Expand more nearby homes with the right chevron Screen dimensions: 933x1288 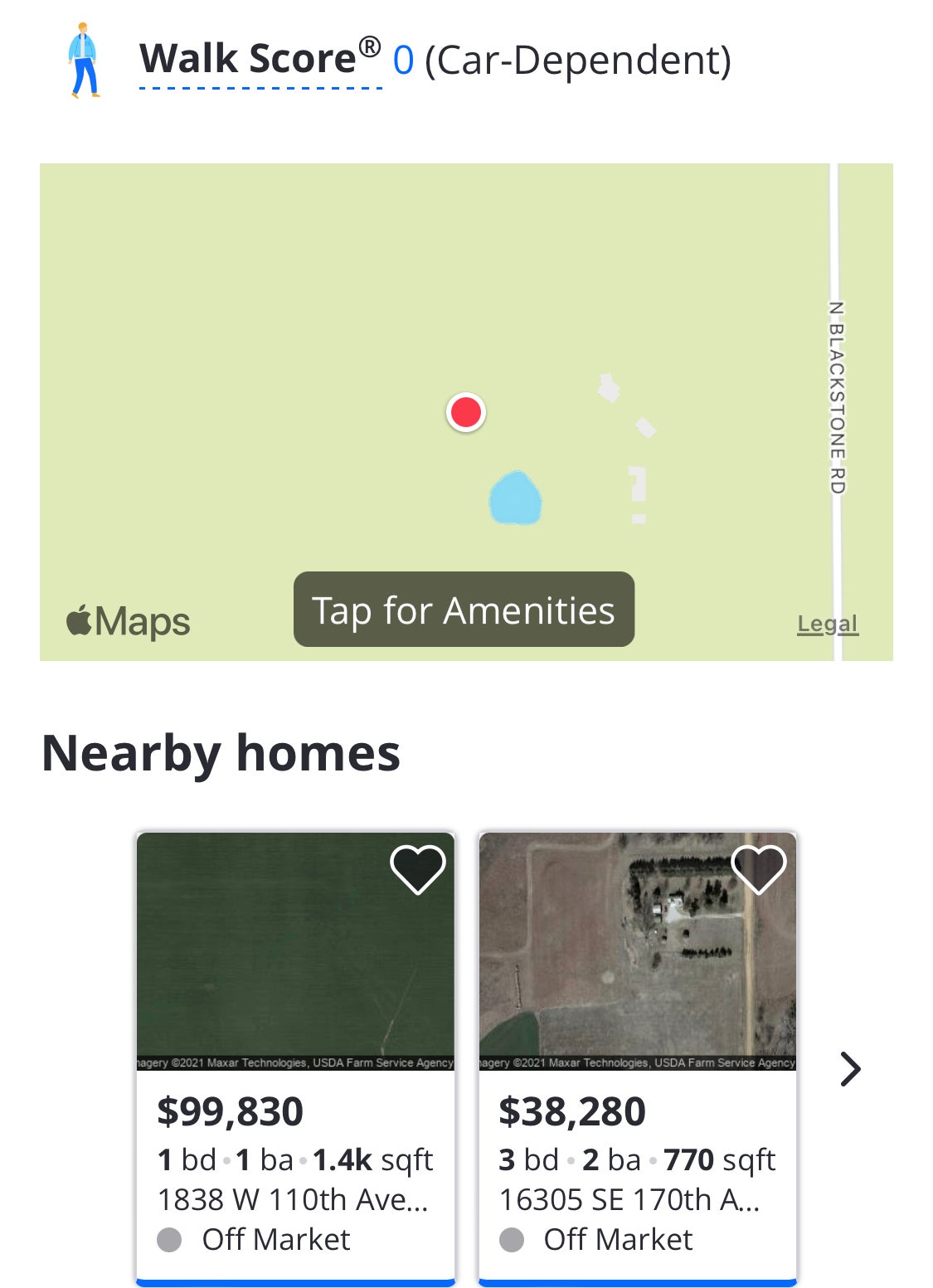(x=851, y=1070)
